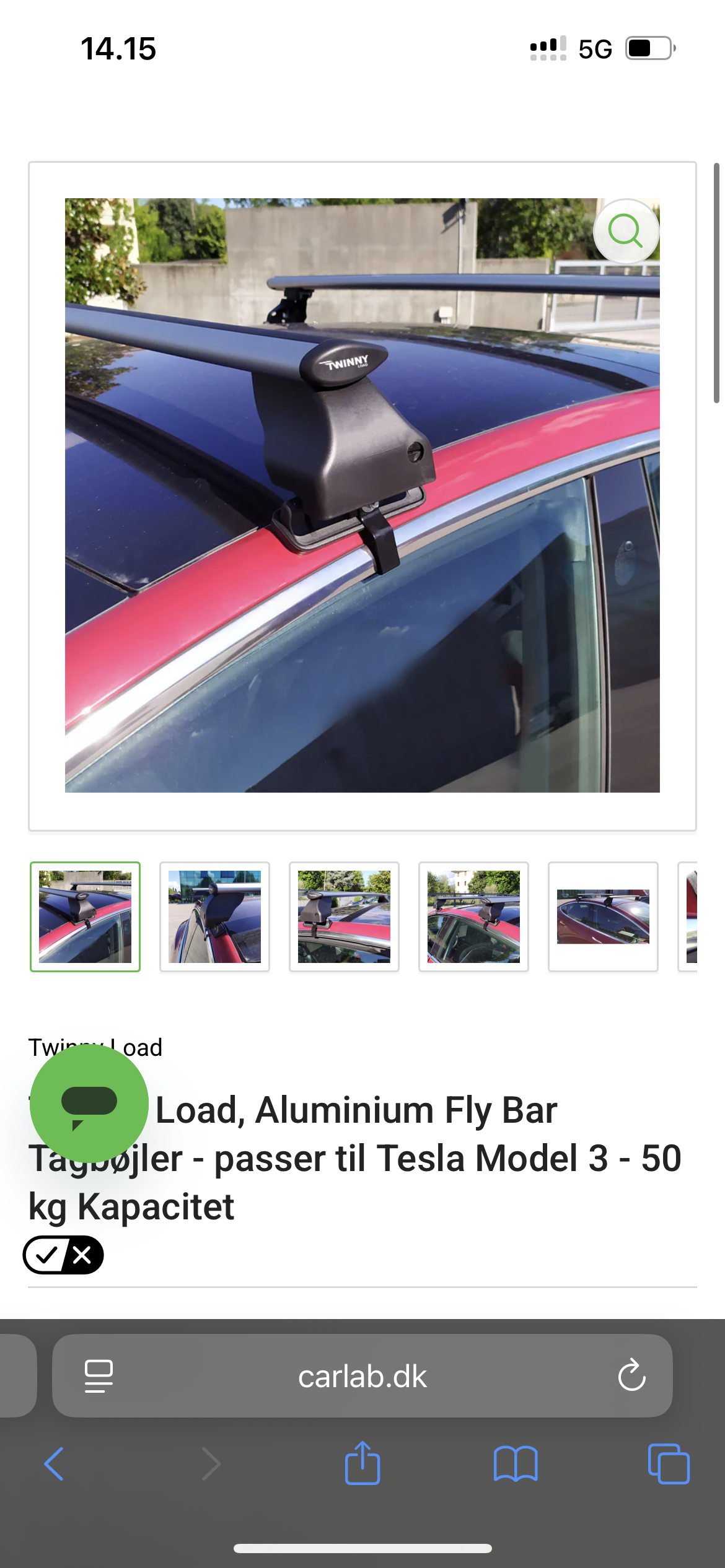Zoom the product image with the magnifier
725x1568 pixels.
pos(626,232)
